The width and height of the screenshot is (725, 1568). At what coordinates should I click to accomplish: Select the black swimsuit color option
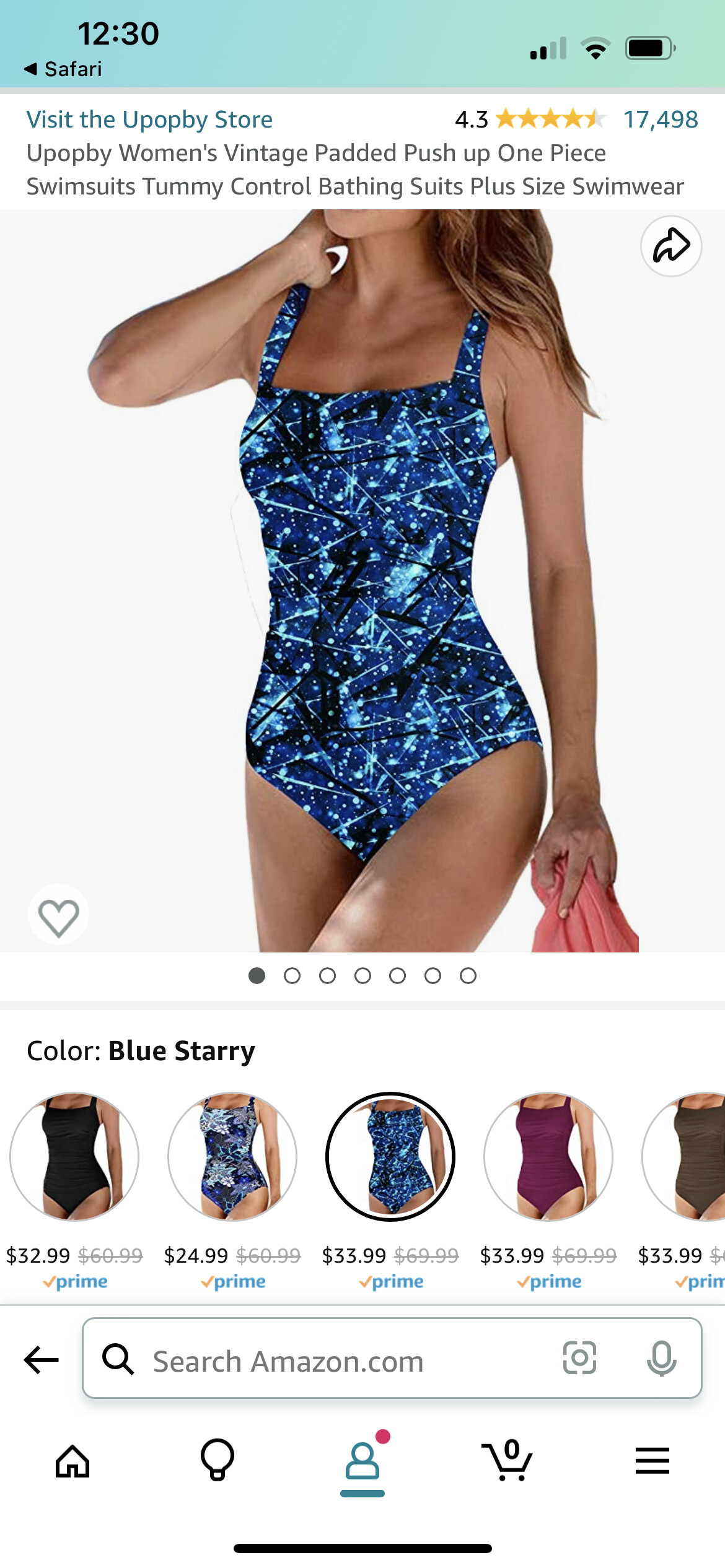point(74,1156)
